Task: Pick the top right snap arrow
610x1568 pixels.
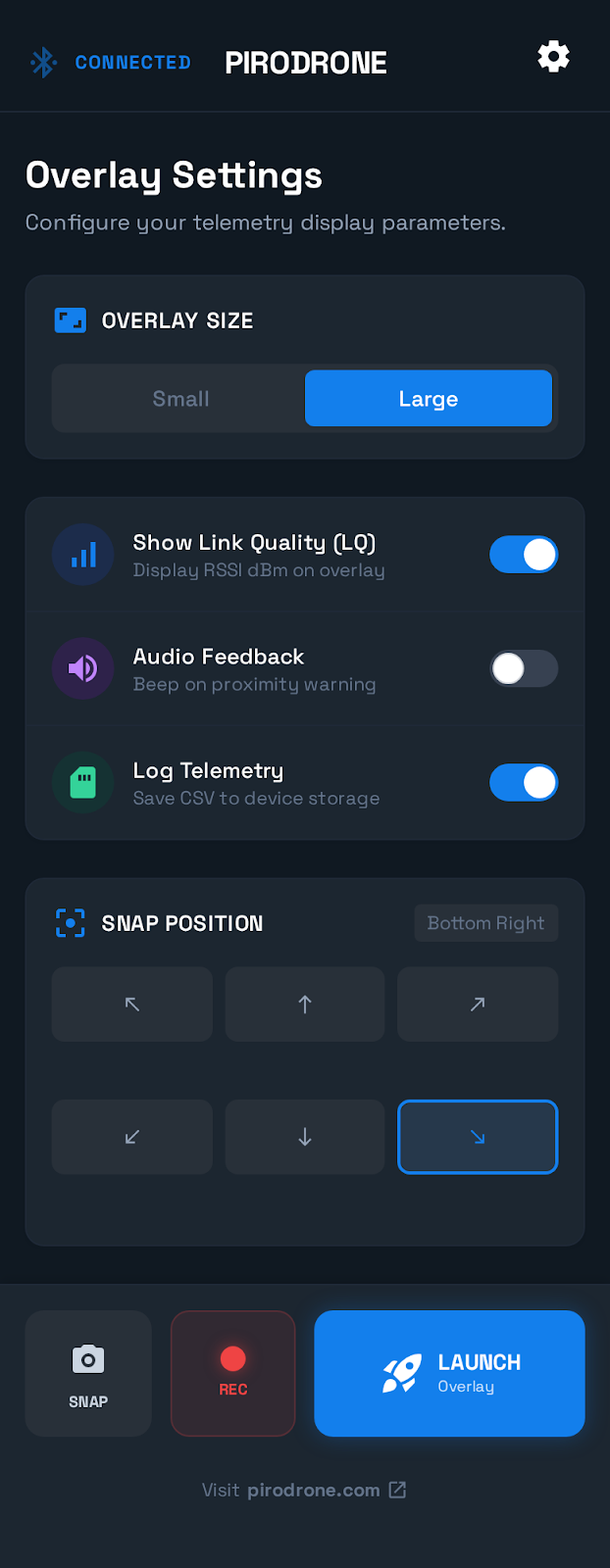Action: click(x=478, y=1004)
